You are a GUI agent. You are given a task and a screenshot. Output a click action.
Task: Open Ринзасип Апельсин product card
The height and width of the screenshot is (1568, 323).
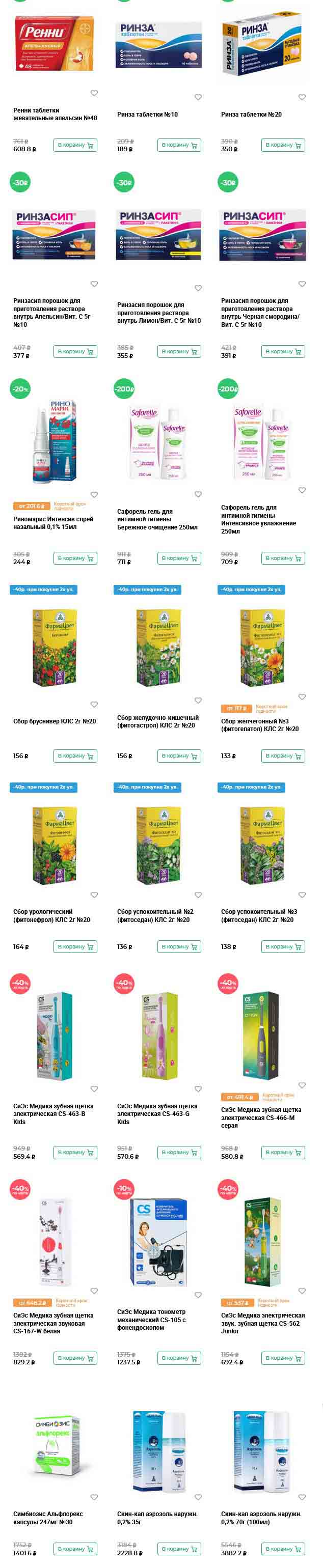(x=52, y=312)
